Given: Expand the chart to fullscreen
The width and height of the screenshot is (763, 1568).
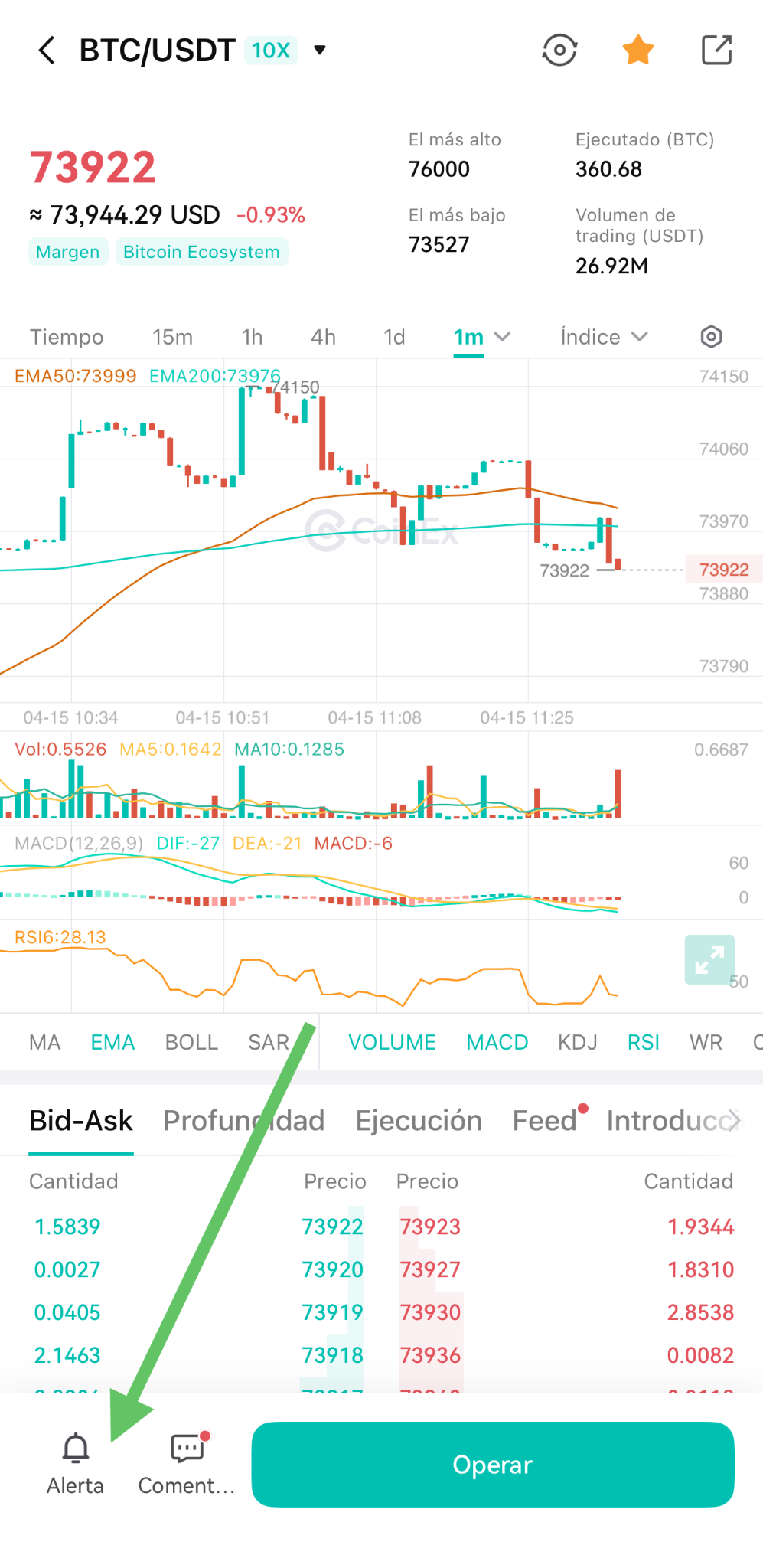Looking at the screenshot, I should point(709,959).
